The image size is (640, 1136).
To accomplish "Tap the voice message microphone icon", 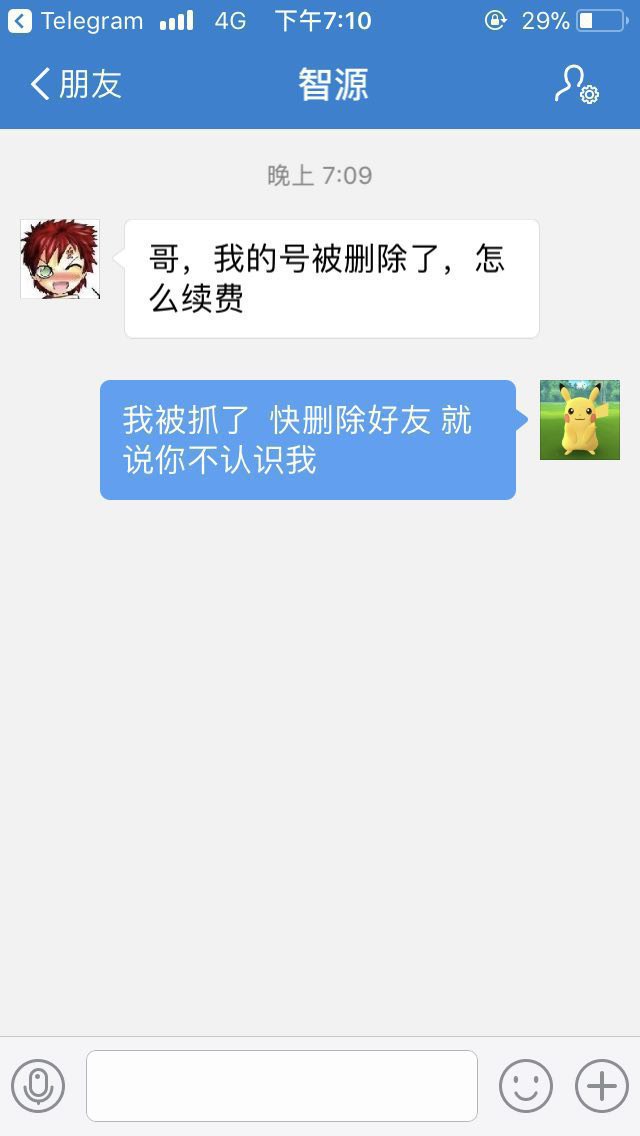I will 38,1086.
